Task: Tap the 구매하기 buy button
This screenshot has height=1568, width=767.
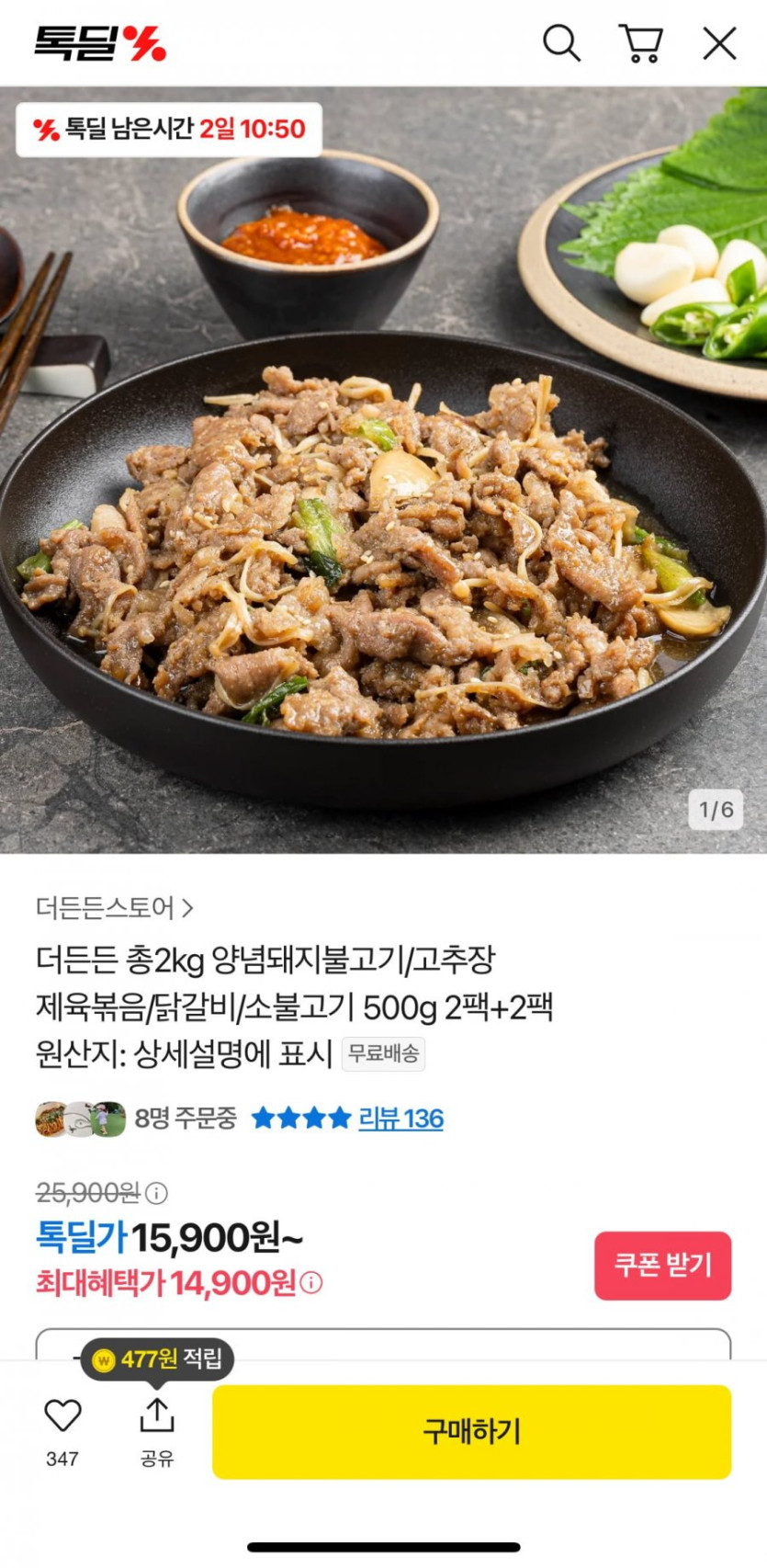Action: (471, 1431)
